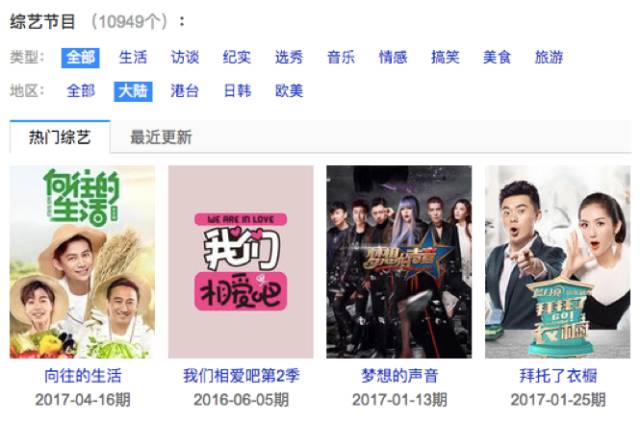
Task: Tap the highlighted 大陆 region filter
Action: (x=133, y=91)
